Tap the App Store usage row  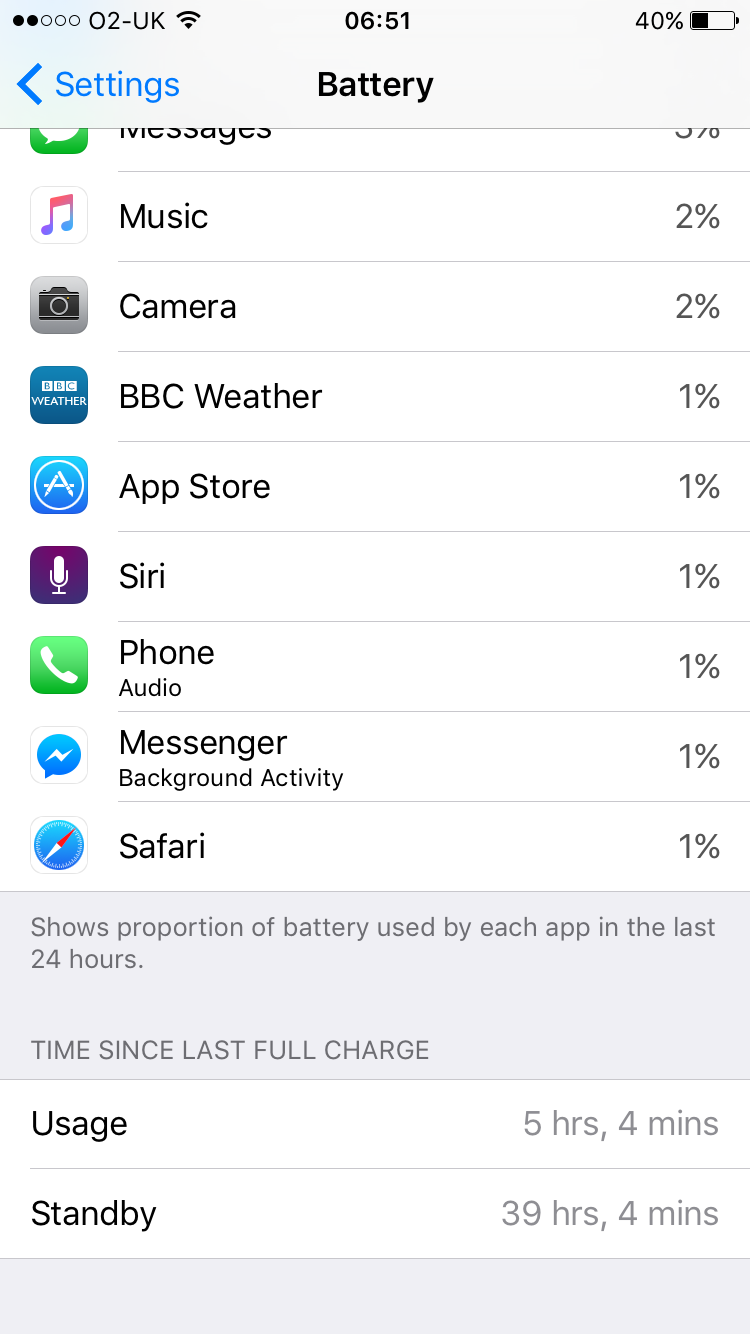point(375,487)
